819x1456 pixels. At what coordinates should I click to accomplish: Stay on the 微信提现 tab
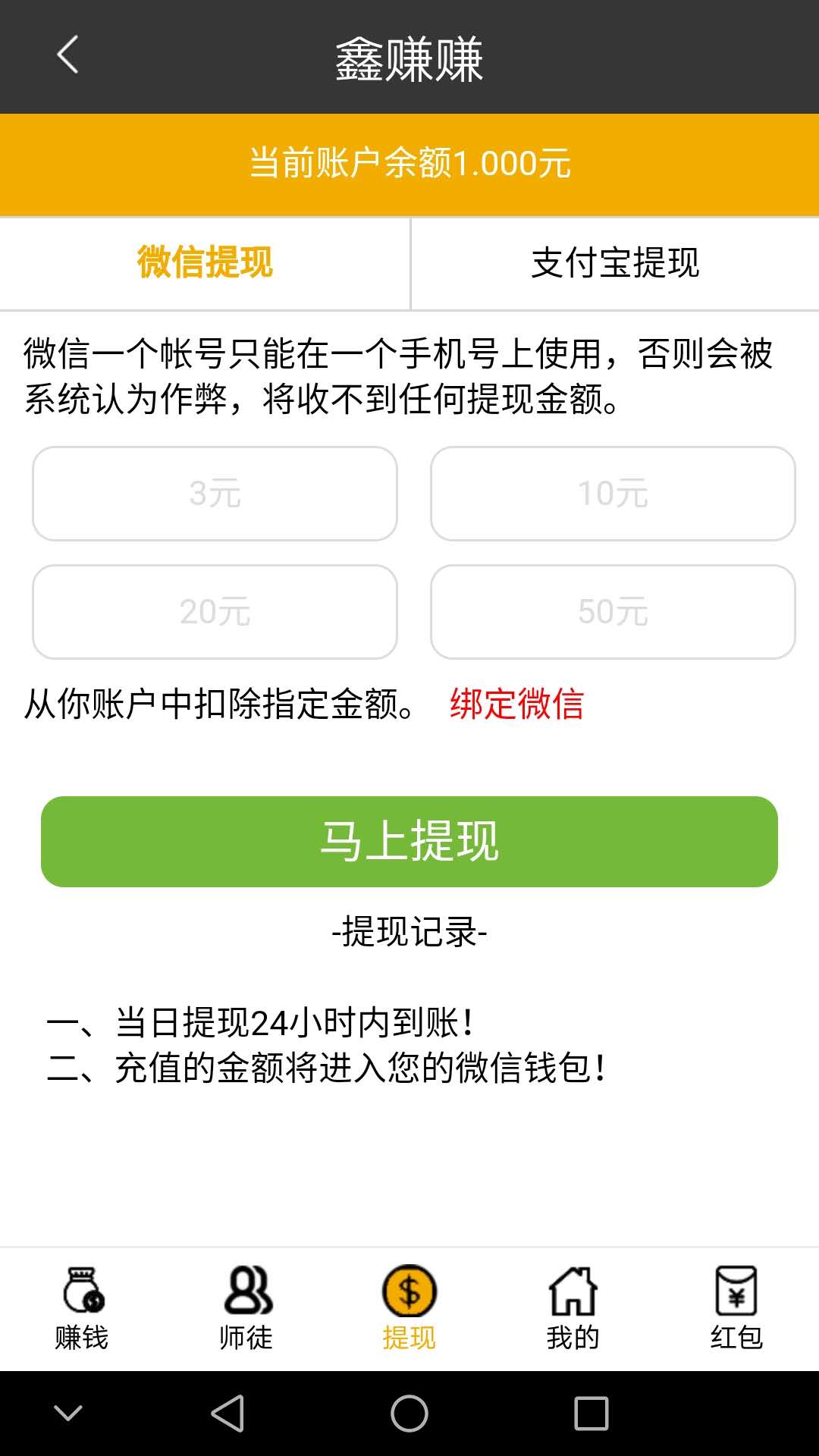(x=203, y=262)
